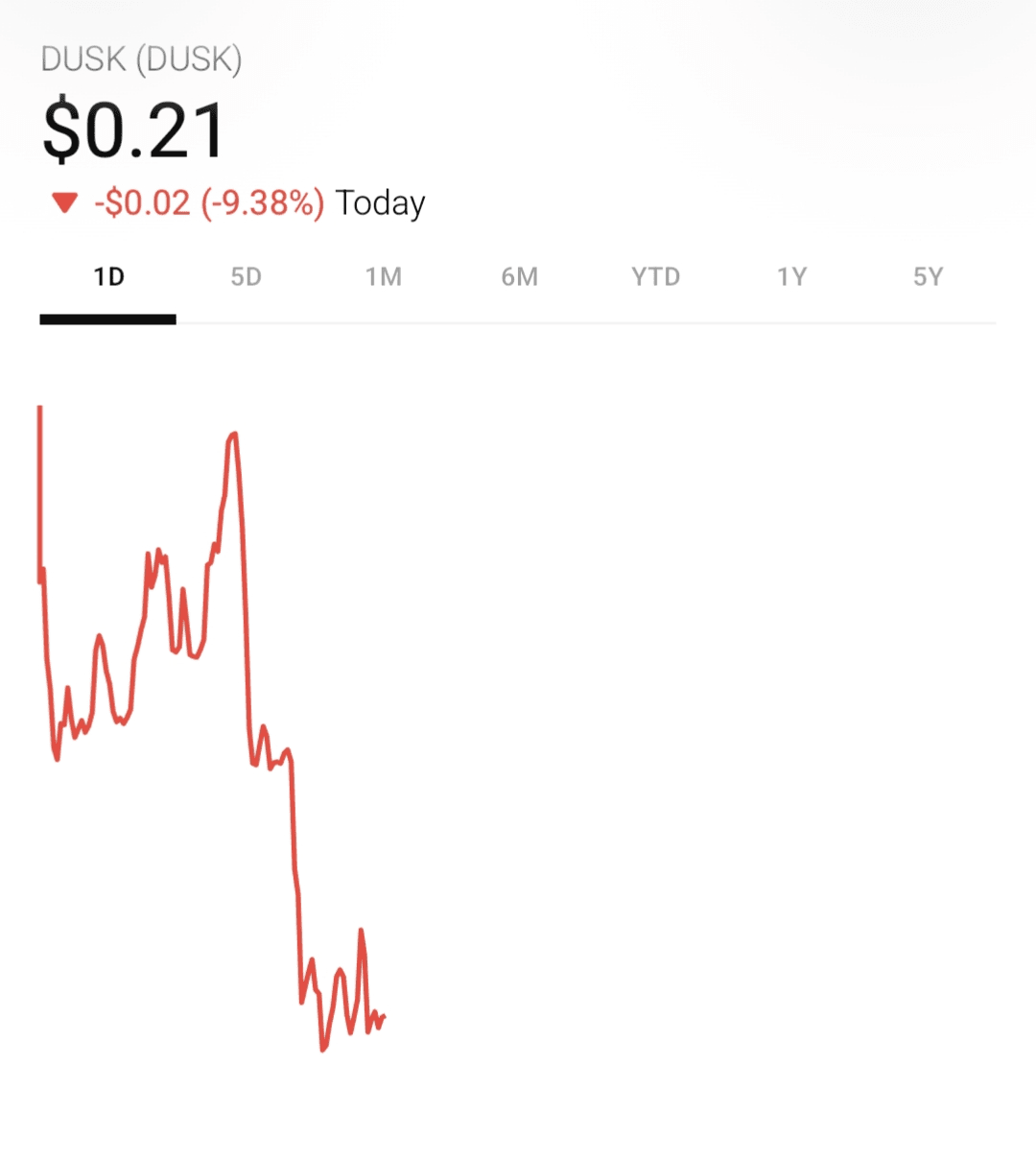Select the 1D time range tab
The height and width of the screenshot is (1159, 1036).
pos(108,277)
